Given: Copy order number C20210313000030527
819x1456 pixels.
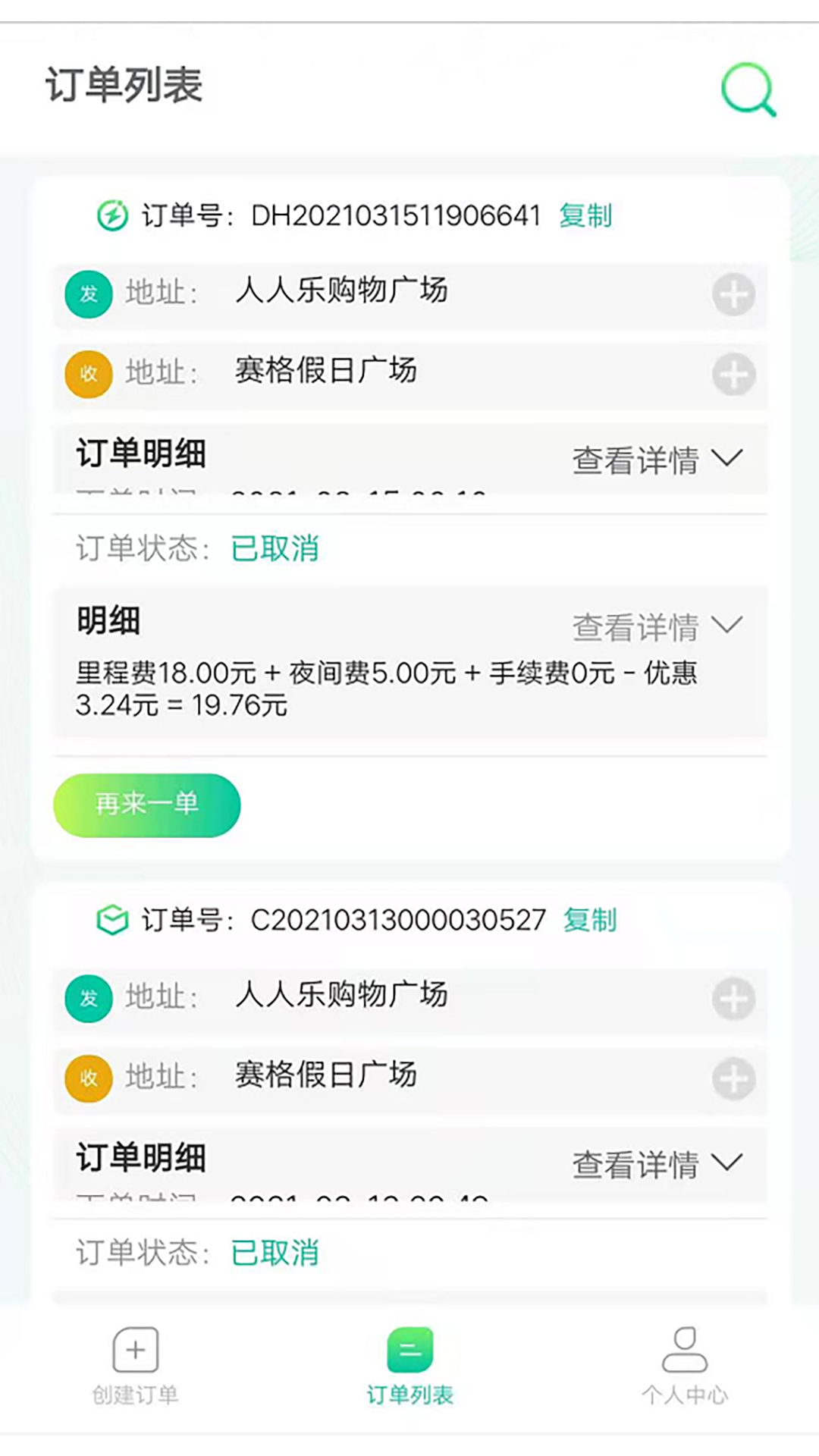Looking at the screenshot, I should coord(590,921).
